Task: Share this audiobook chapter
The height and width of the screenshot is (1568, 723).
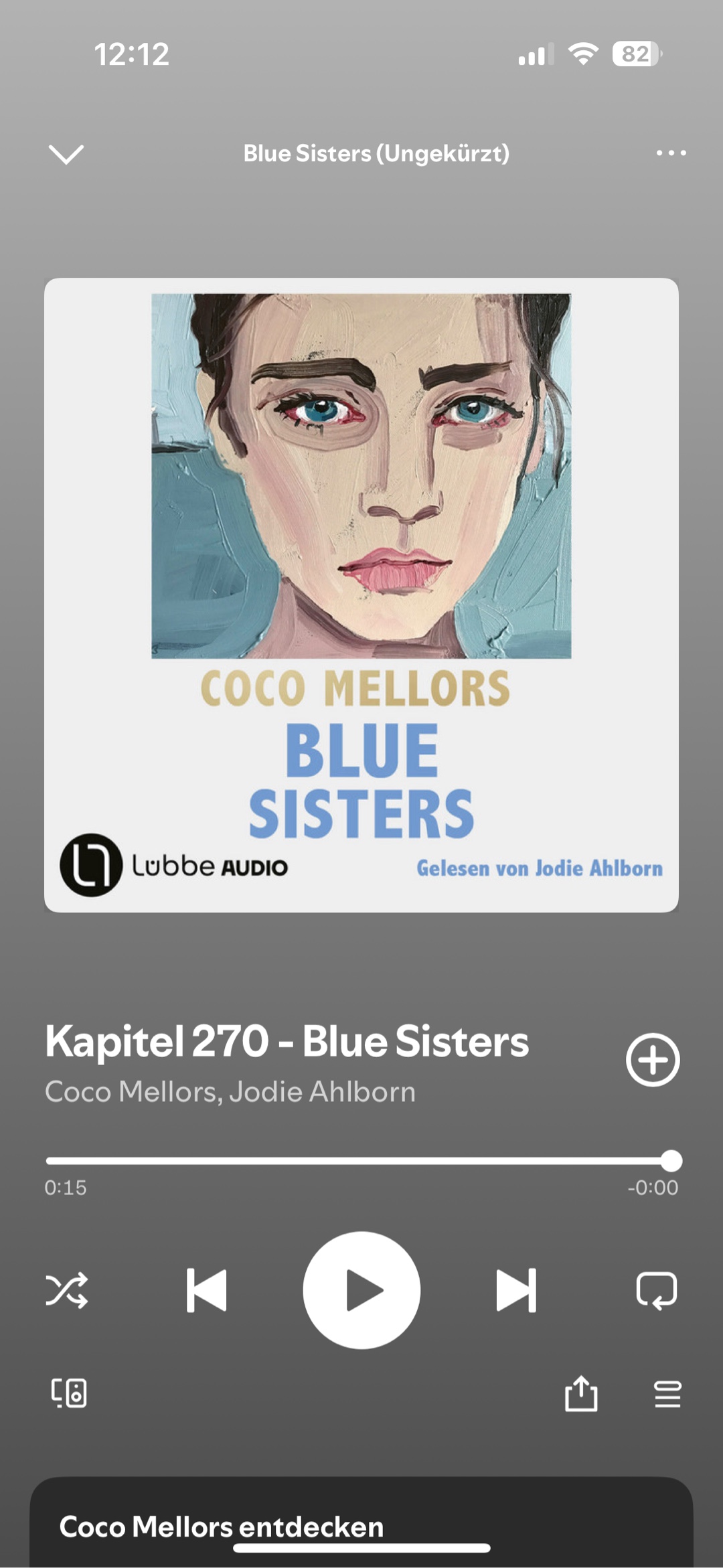Action: (x=580, y=1393)
